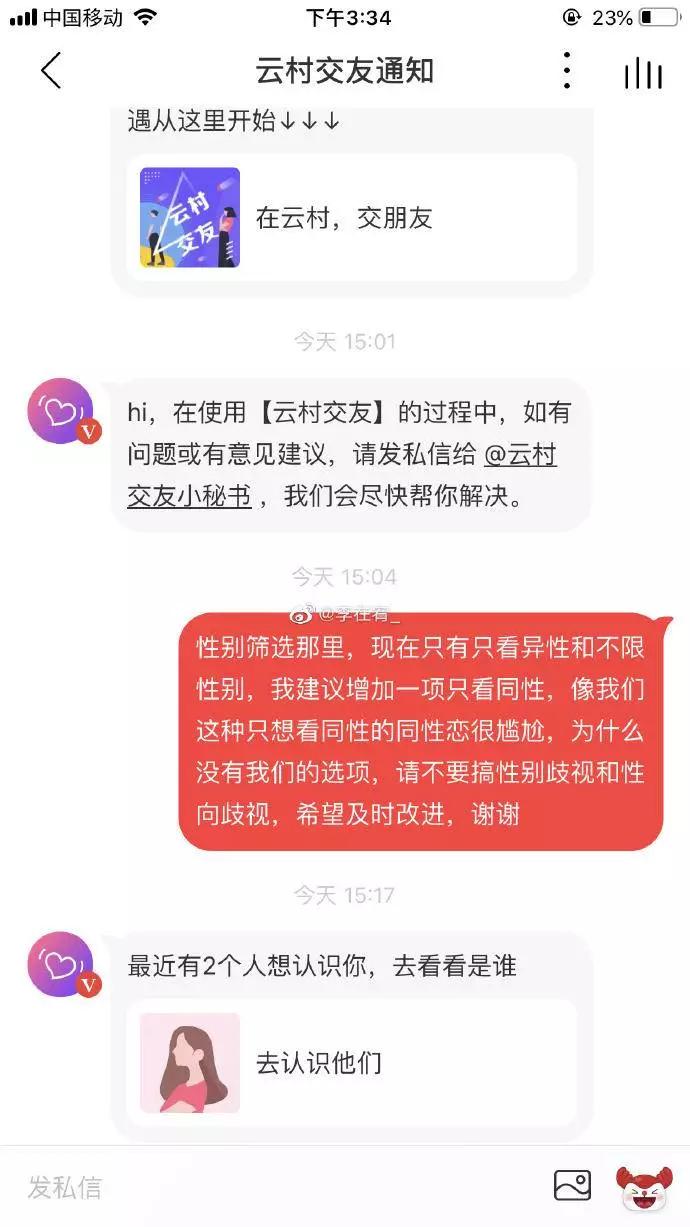
Task: Open the three-dot overflow menu
Action: (x=567, y=71)
